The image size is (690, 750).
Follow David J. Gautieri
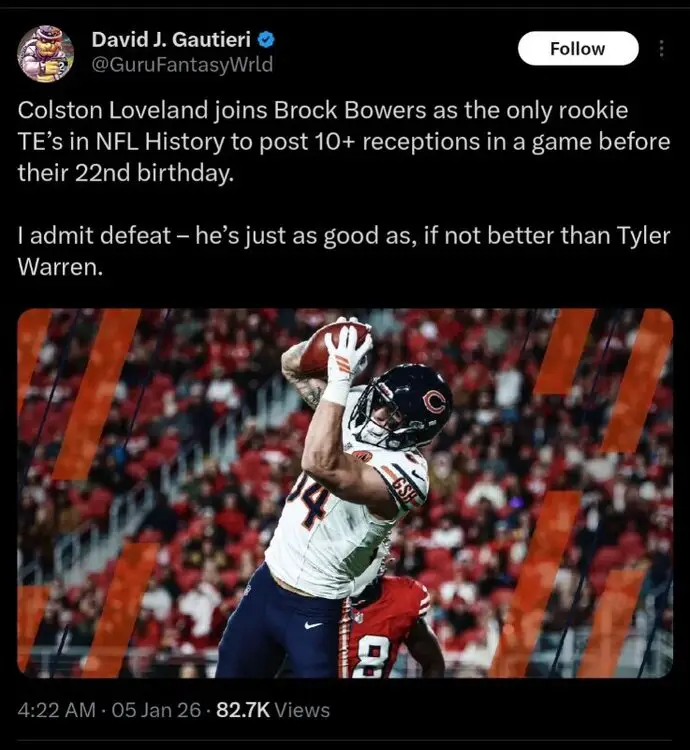577,49
